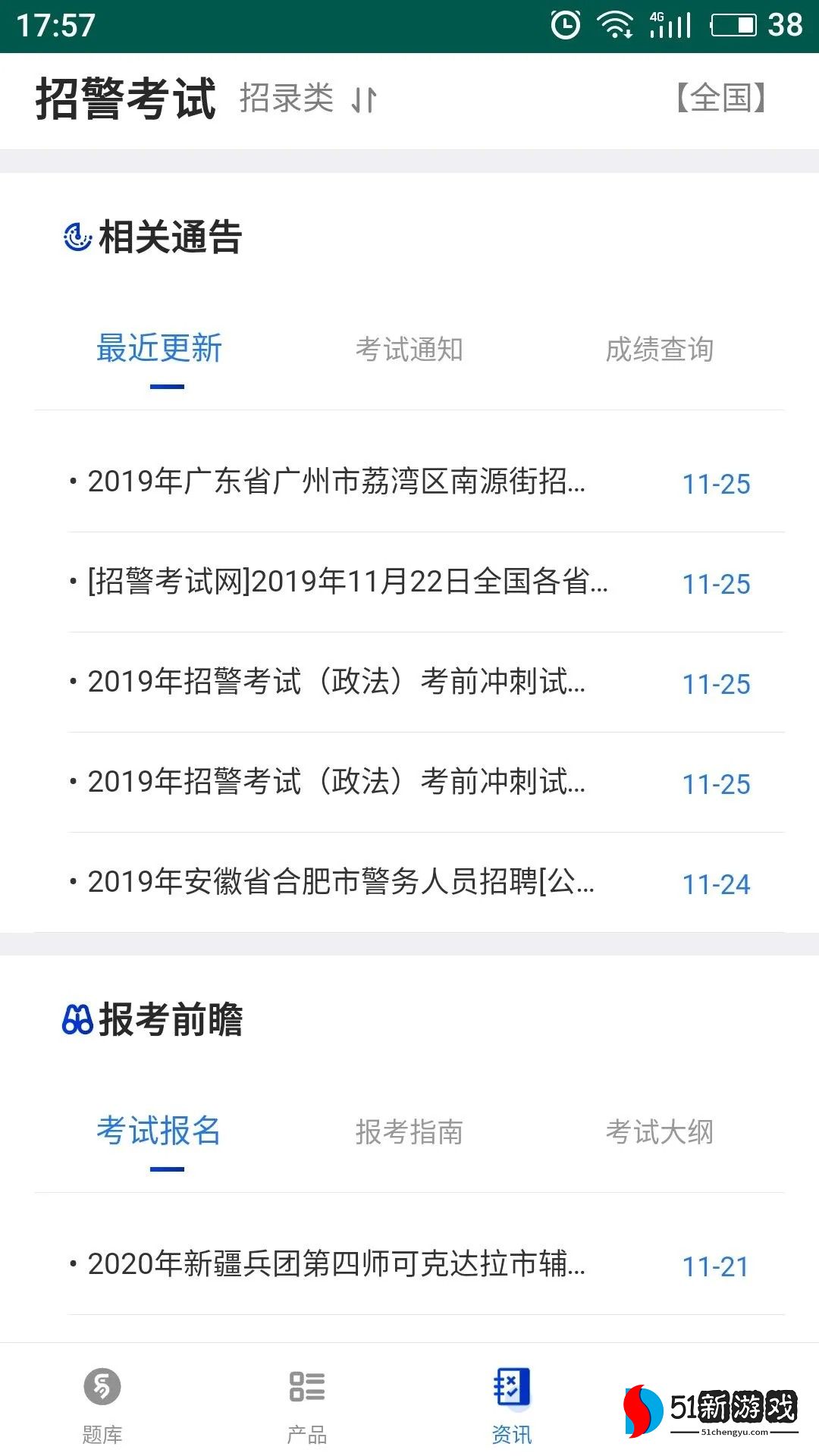Tap the 资讯 bottom navigation tab
Image resolution: width=819 pixels, height=1456 pixels.
click(x=512, y=1401)
